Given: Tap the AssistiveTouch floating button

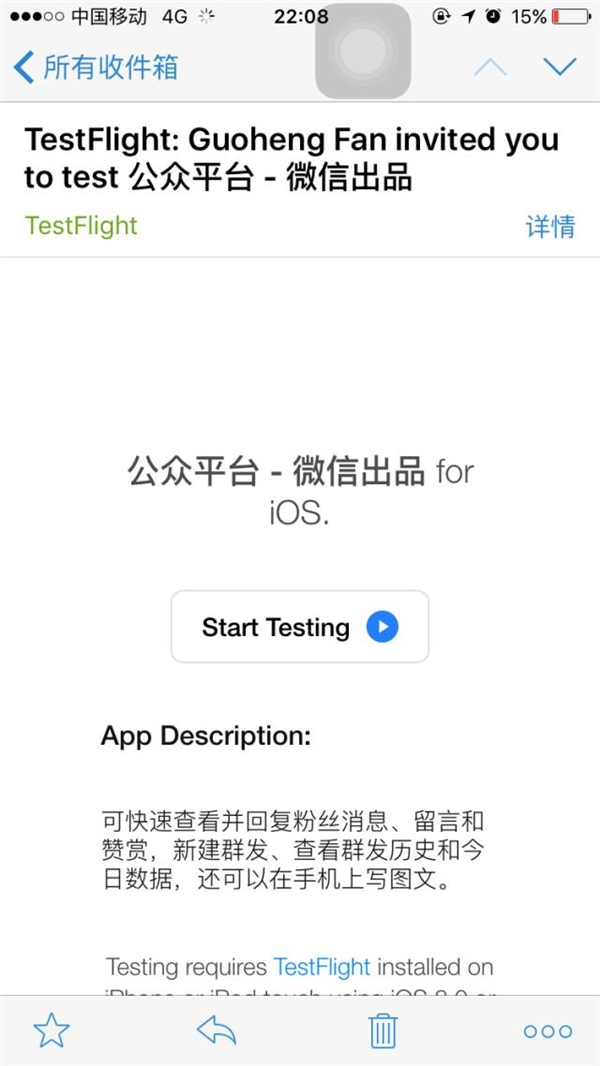Looking at the screenshot, I should pyautogui.click(x=363, y=51).
